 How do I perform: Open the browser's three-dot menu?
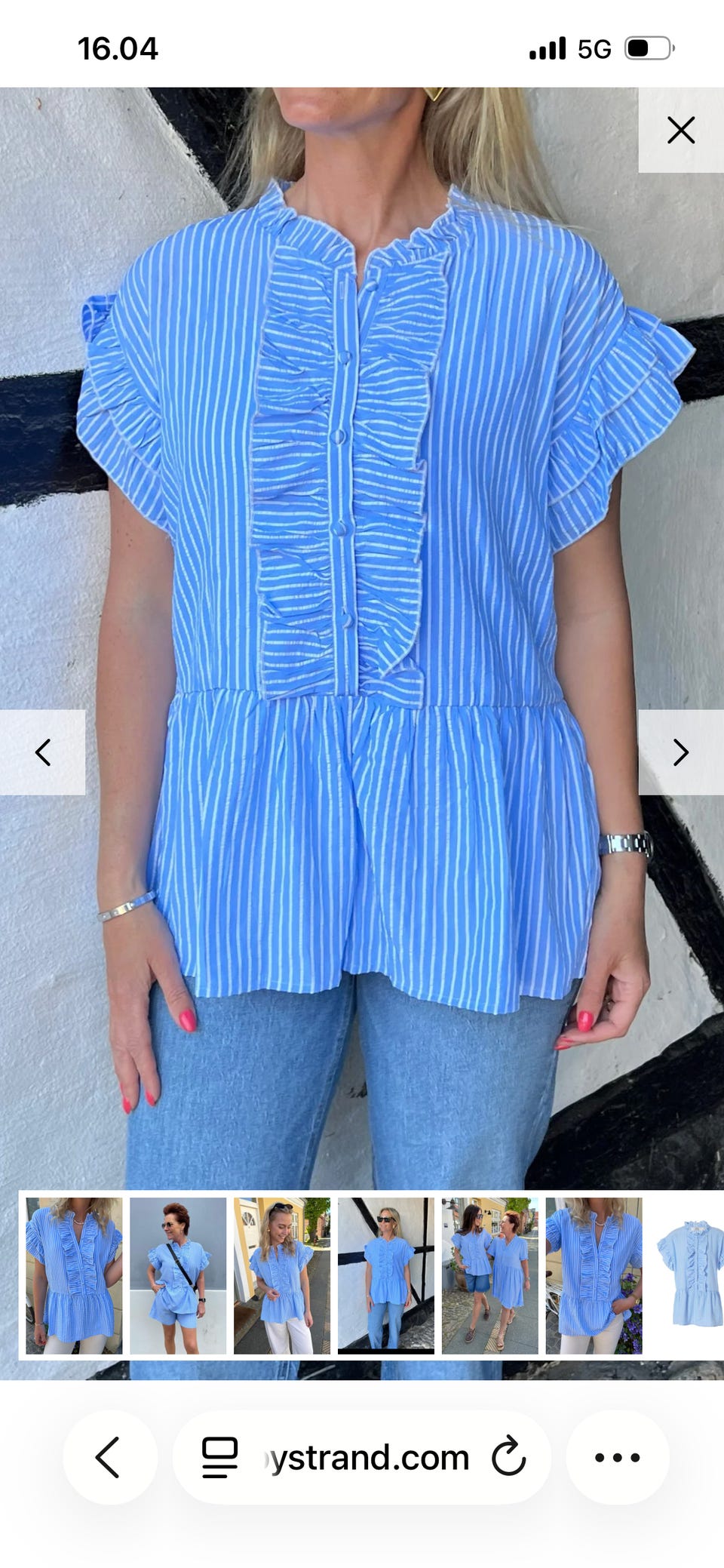[618, 1457]
